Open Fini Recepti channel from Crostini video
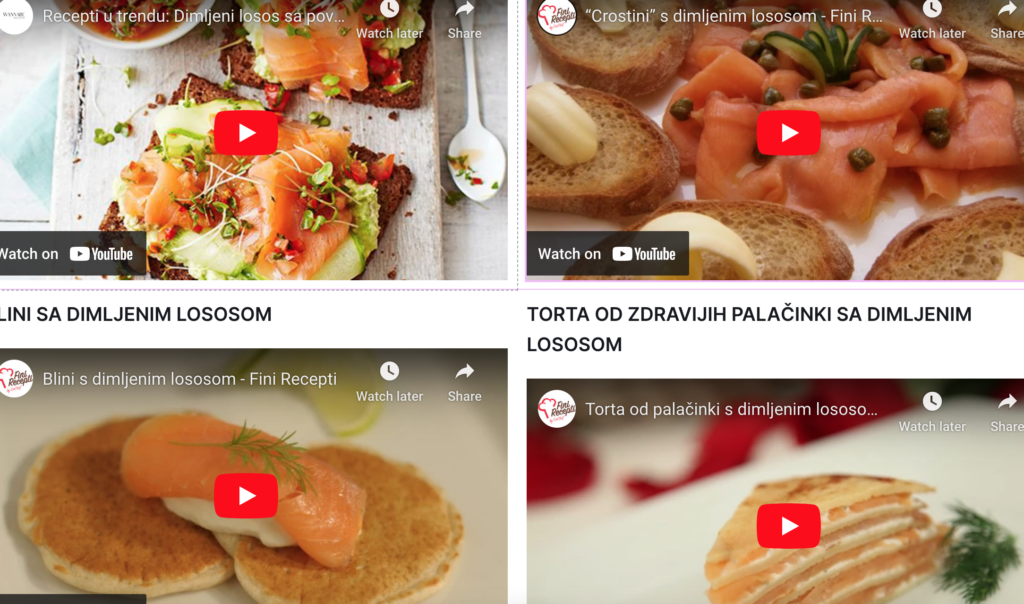 coord(557,17)
